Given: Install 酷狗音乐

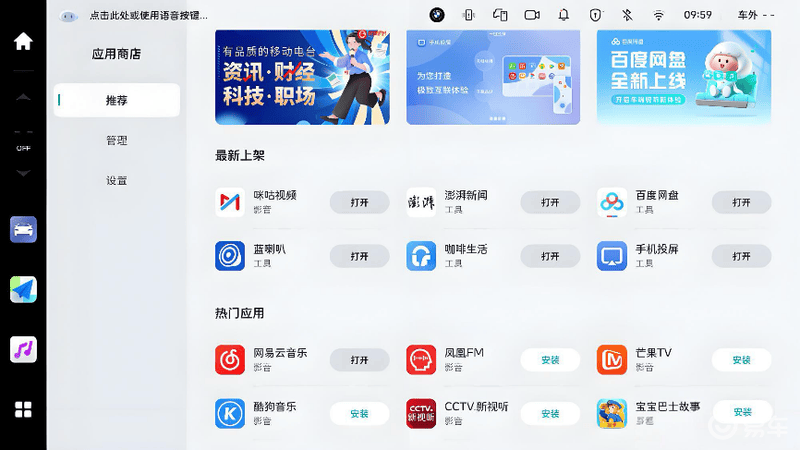Looking at the screenshot, I should point(359,413).
